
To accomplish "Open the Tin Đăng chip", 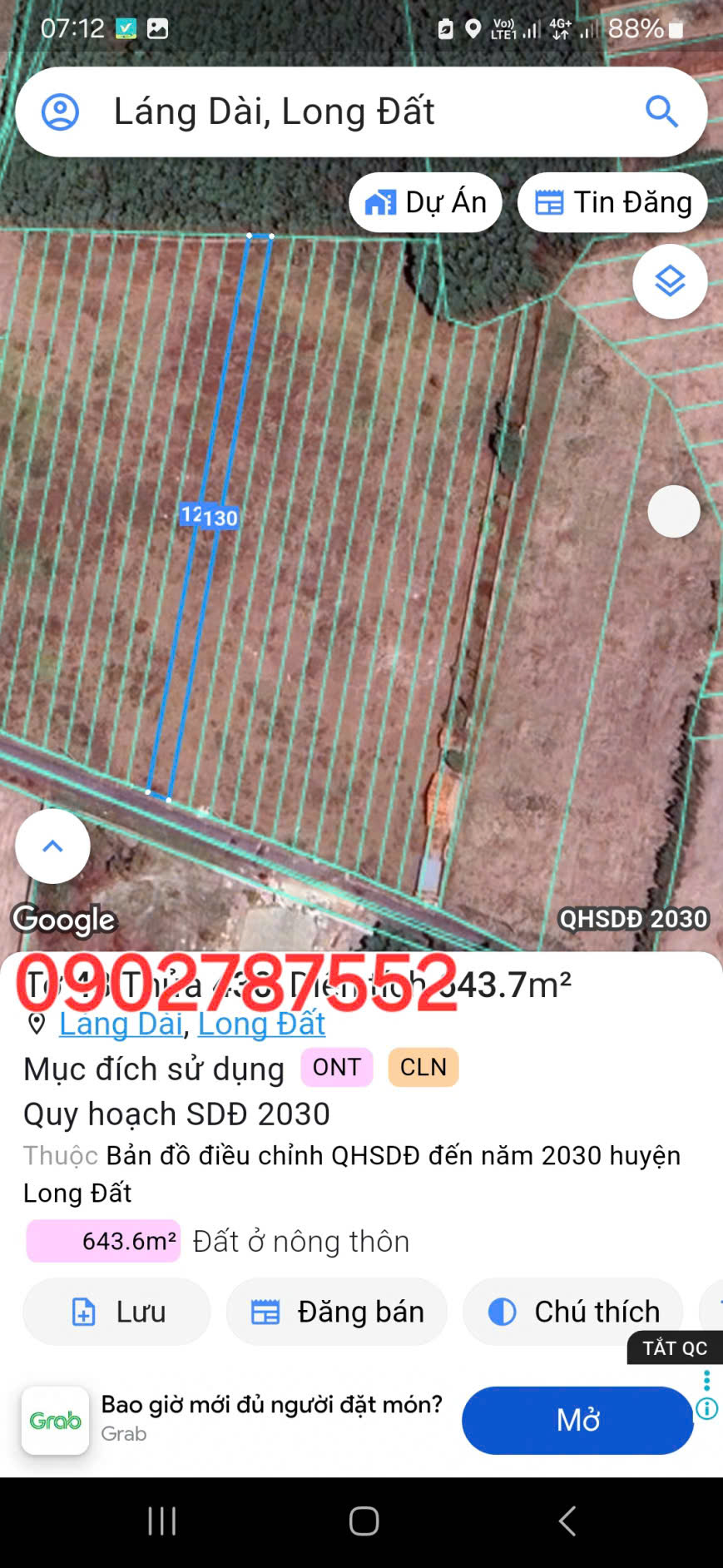I will pos(612,202).
